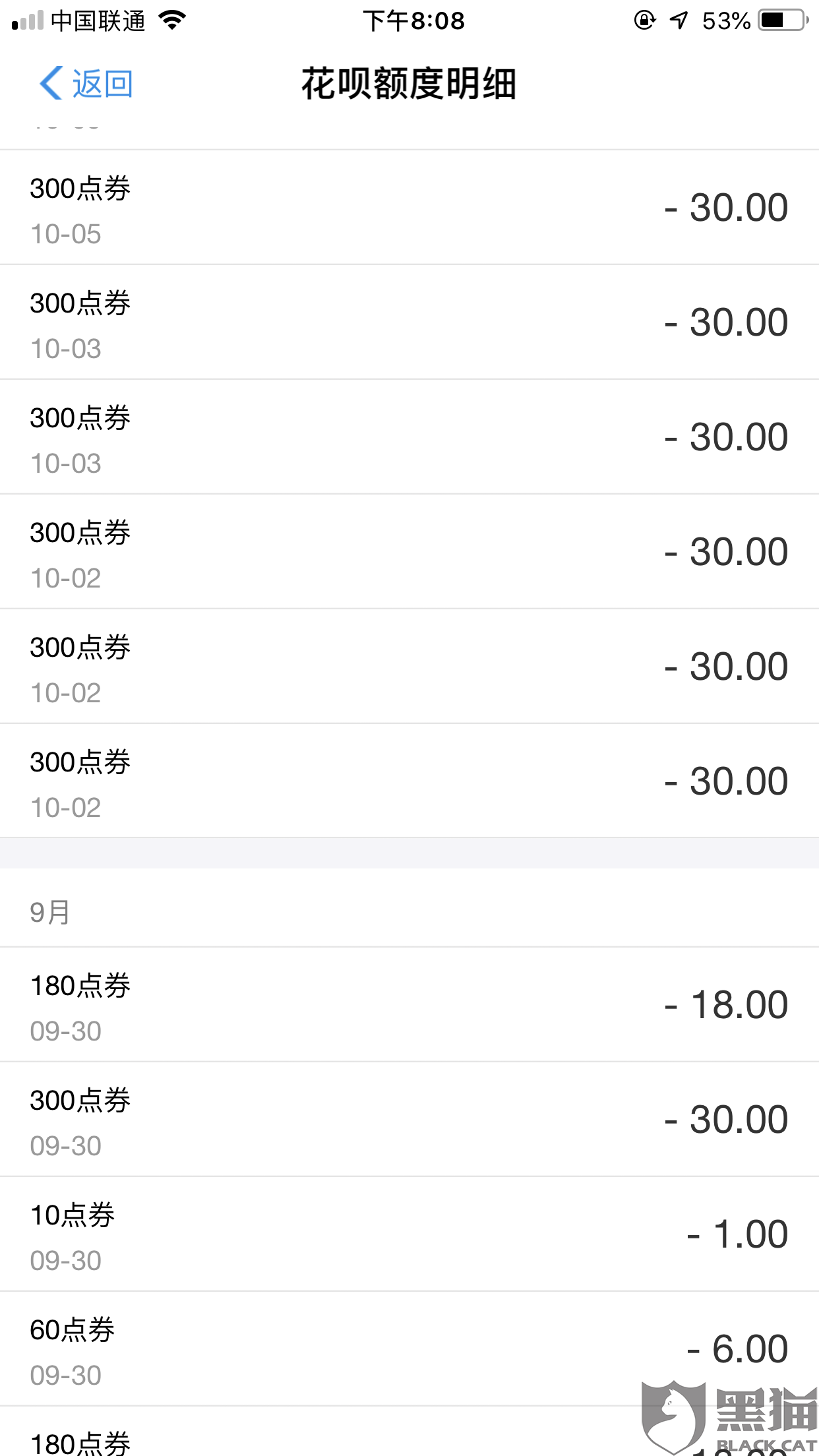Viewport: 819px width, 1456px height.
Task: View the 60点券 transaction for 6.00
Action: [409, 1349]
